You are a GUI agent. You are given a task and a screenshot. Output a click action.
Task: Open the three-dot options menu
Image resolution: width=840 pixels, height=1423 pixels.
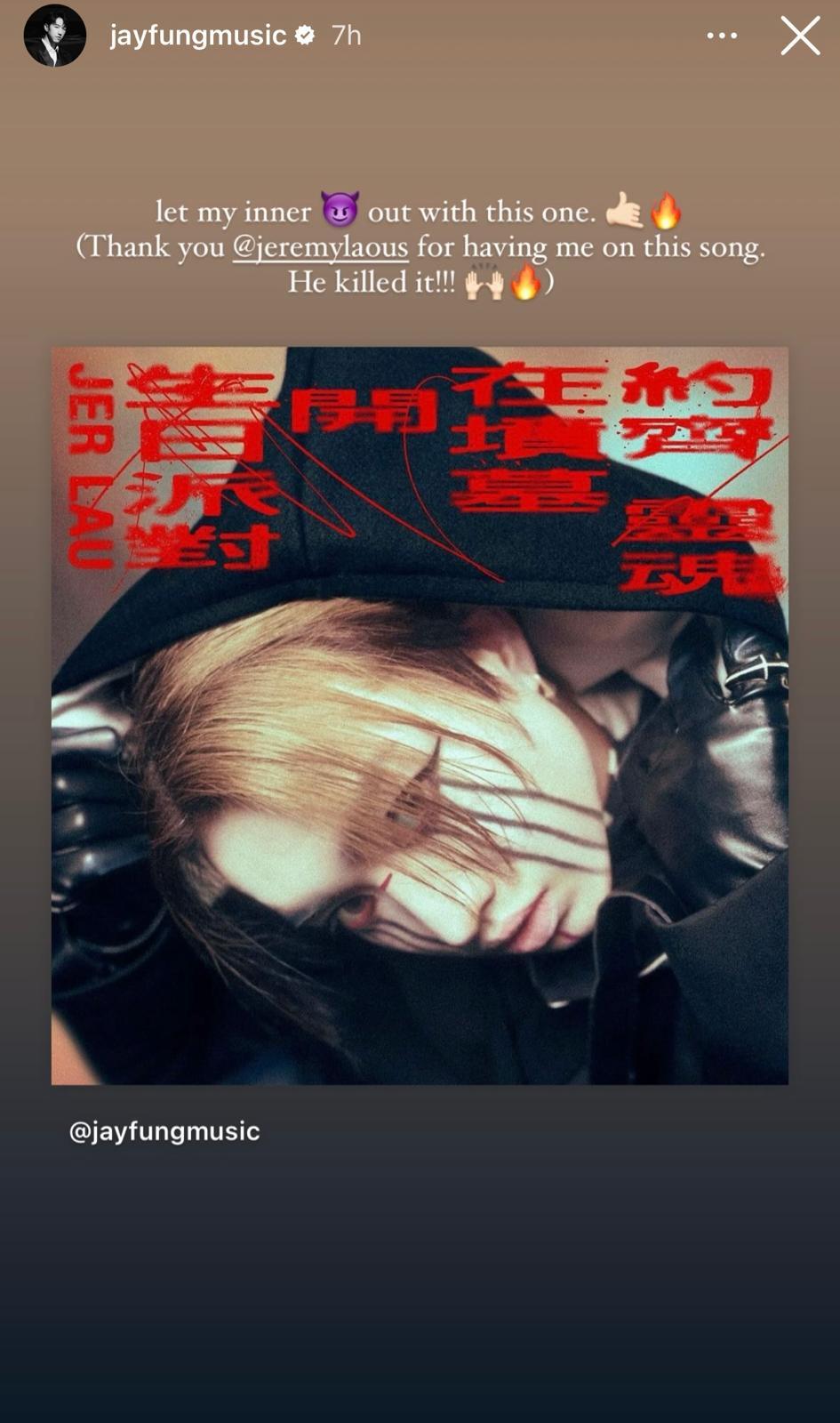(721, 36)
